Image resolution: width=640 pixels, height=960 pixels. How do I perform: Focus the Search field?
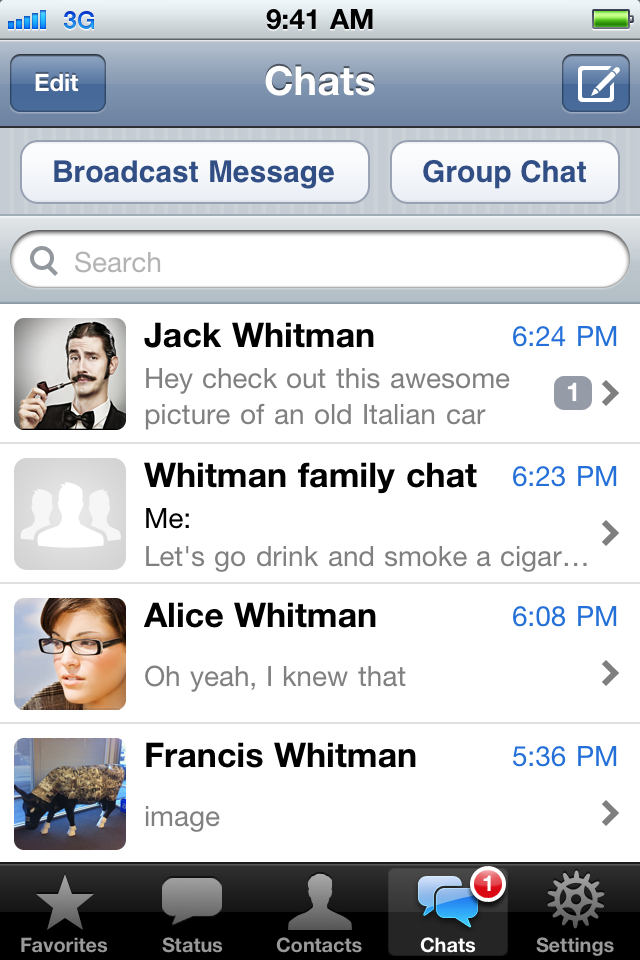320,262
